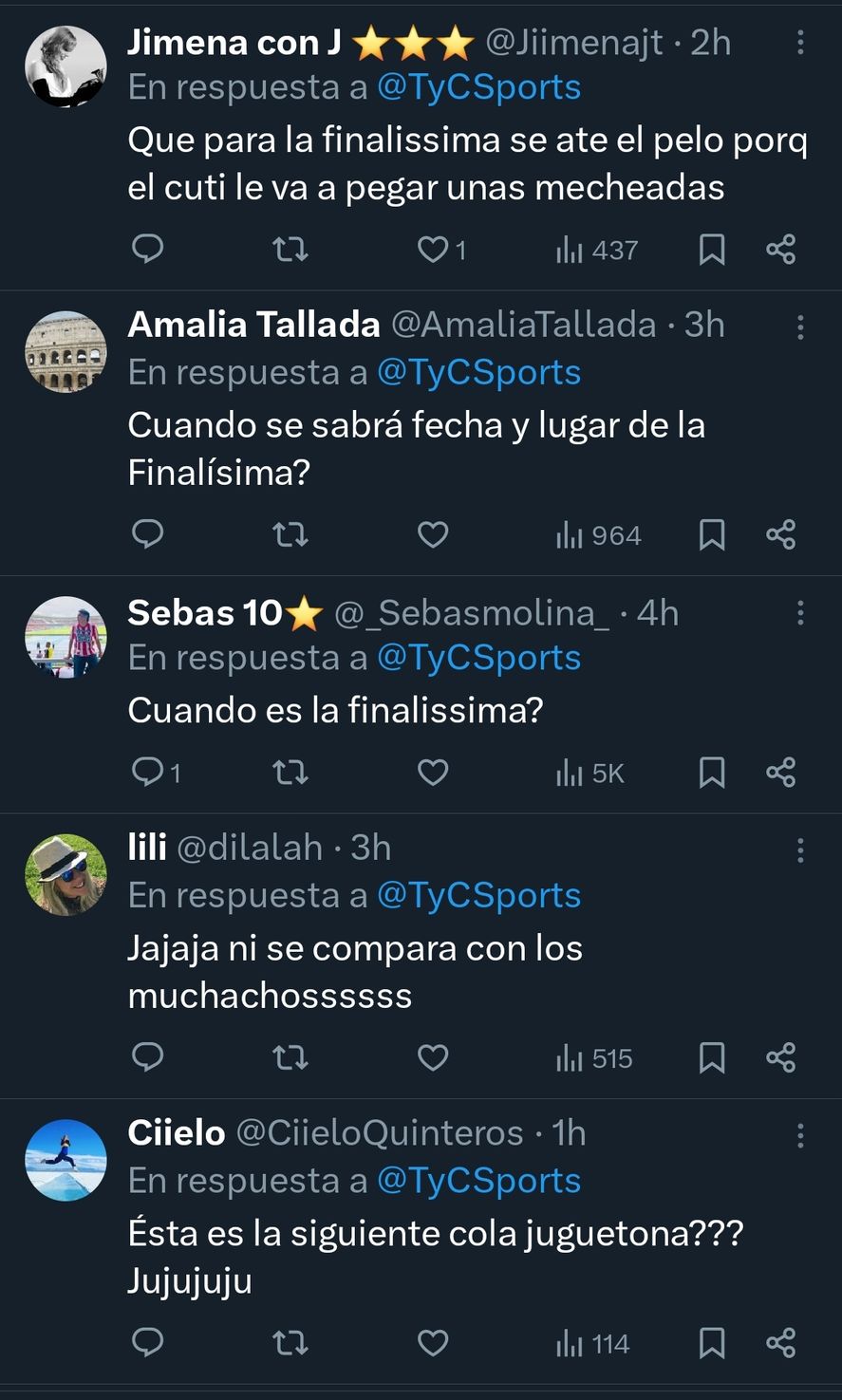Screen dimensions: 842x1400
Task: Click Sebas 10's display name
Action: click(202, 612)
